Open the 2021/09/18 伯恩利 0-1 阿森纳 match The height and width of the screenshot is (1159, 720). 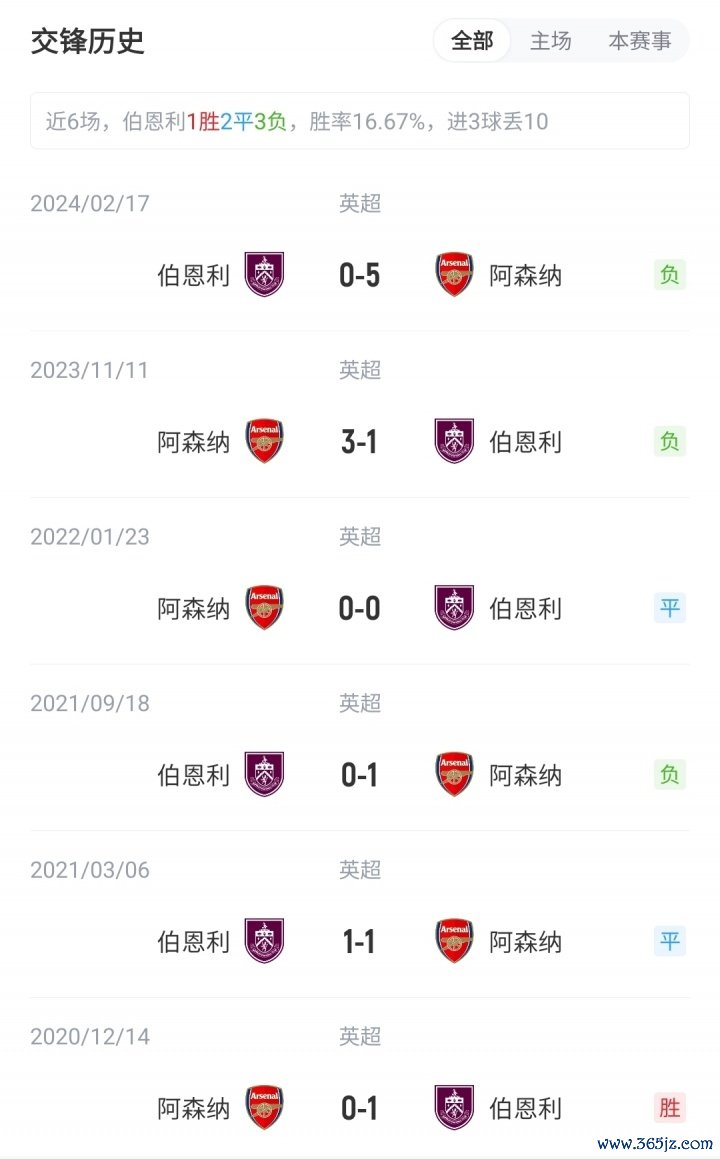click(360, 775)
